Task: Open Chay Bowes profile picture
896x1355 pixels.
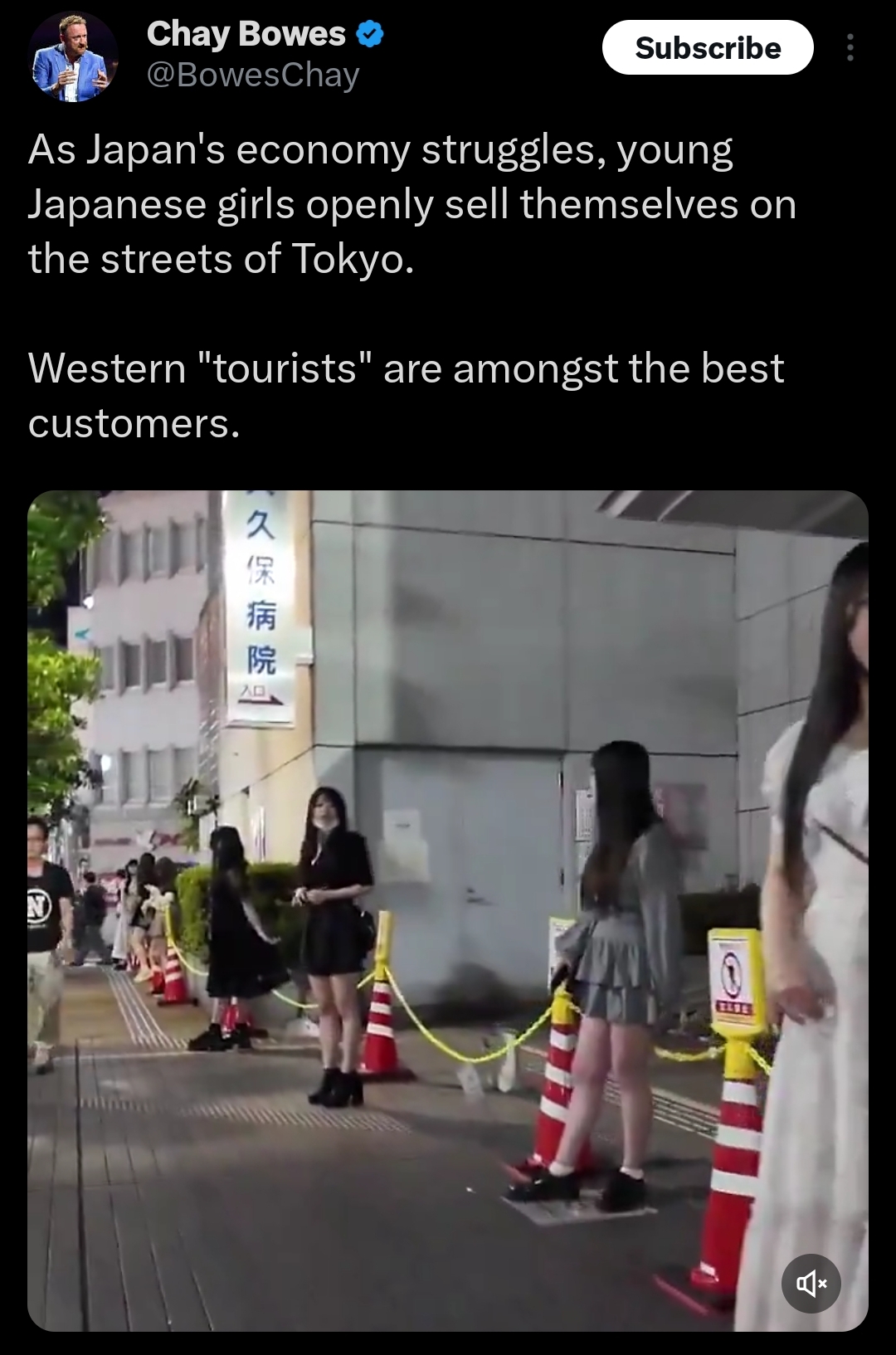Action: (x=73, y=57)
